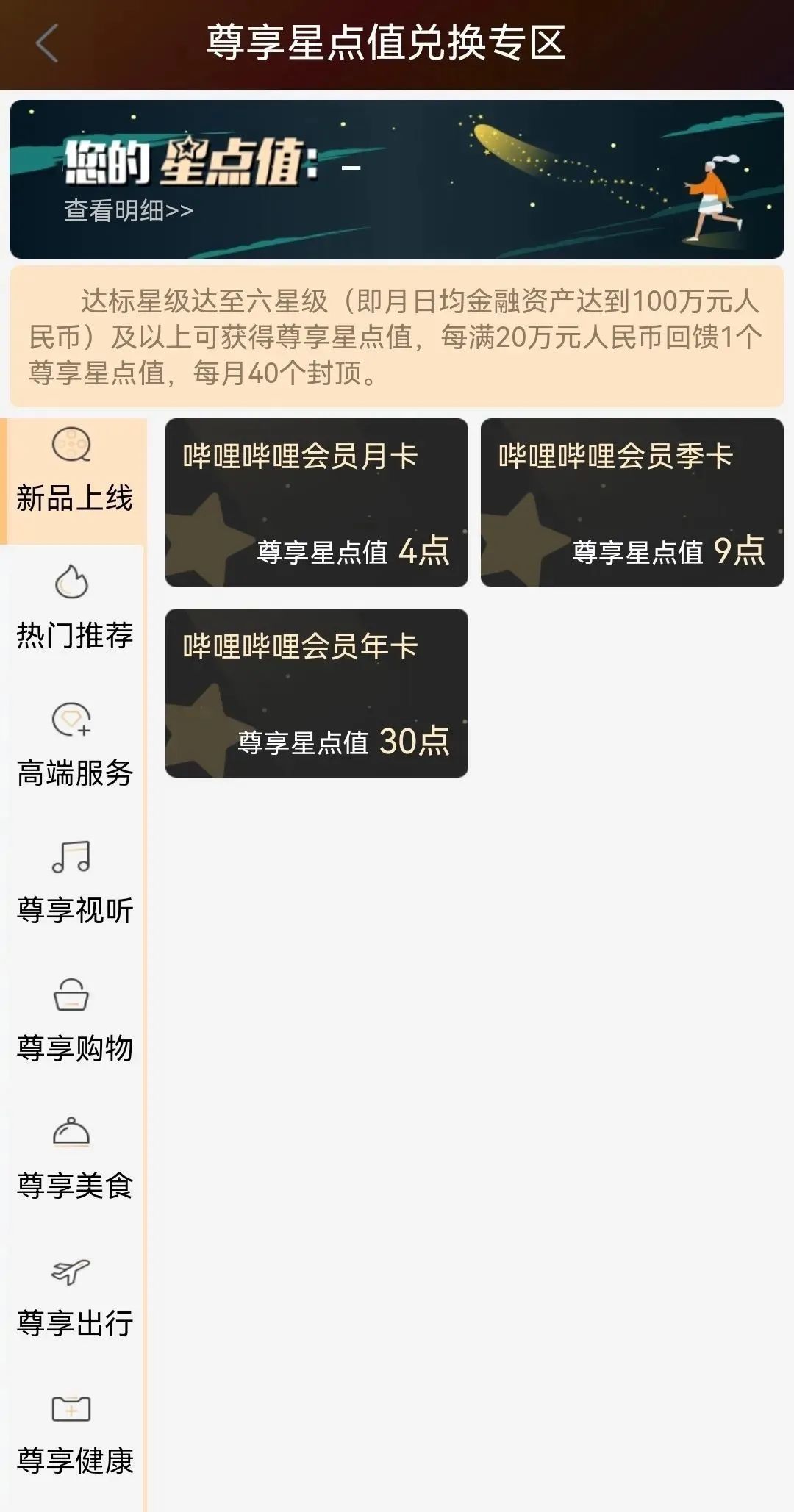This screenshot has width=794, height=1512.
Task: Select 哔哩哔哩会员年卡 for 30 points
Action: tap(316, 693)
